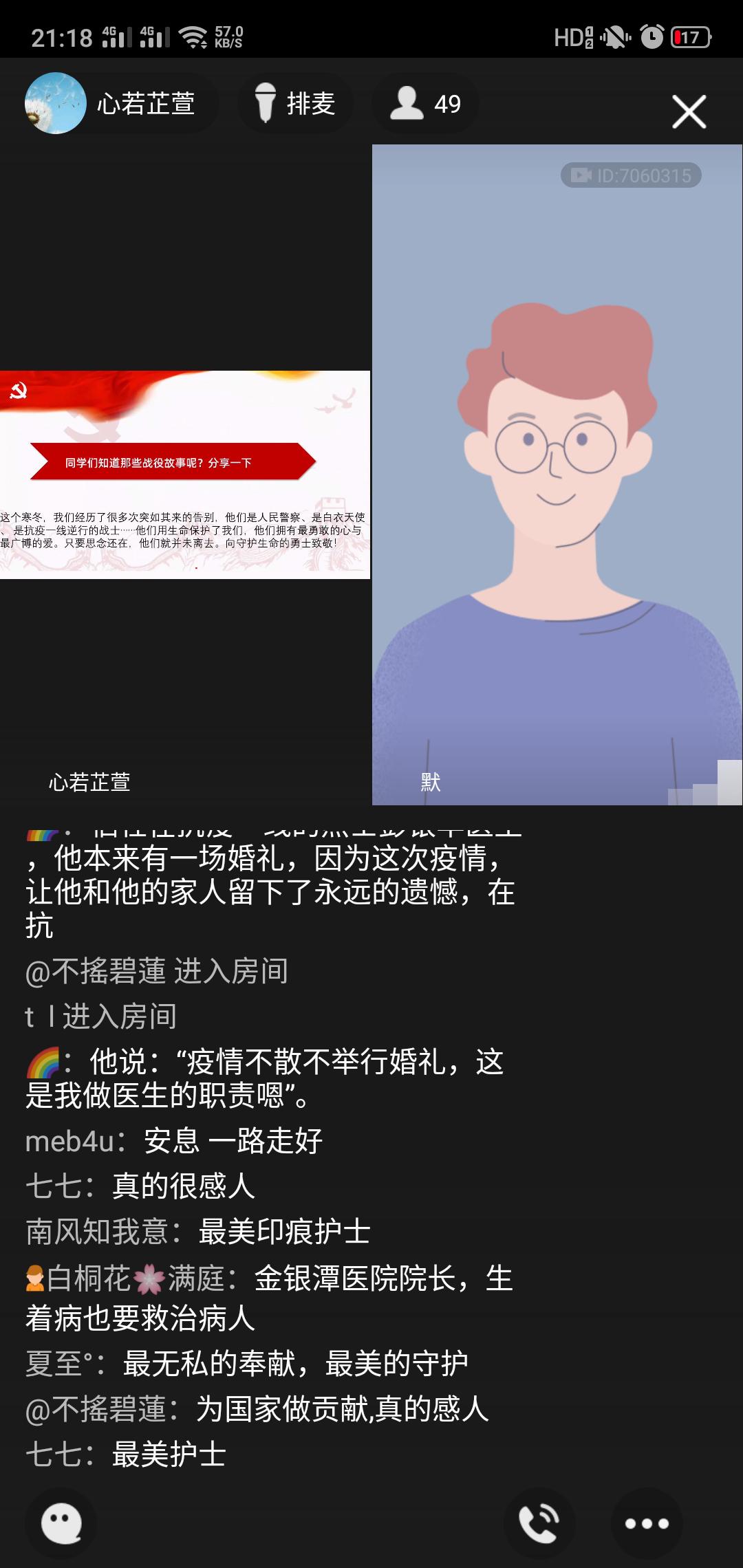Tap the 排麦 queue mic button

click(295, 104)
